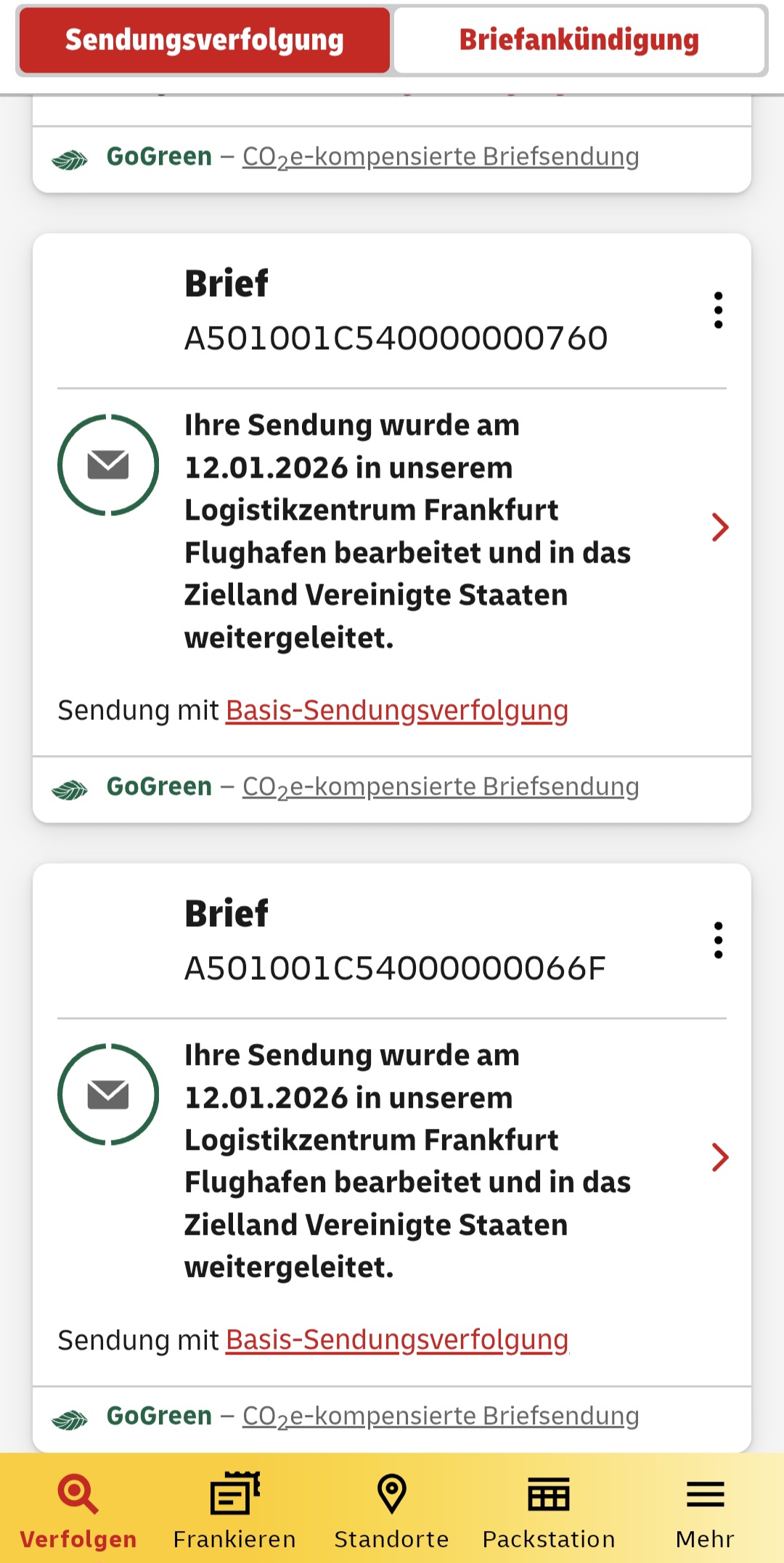Select the Sendungsverfolgung tab
The image size is (784, 1563).
(x=204, y=41)
